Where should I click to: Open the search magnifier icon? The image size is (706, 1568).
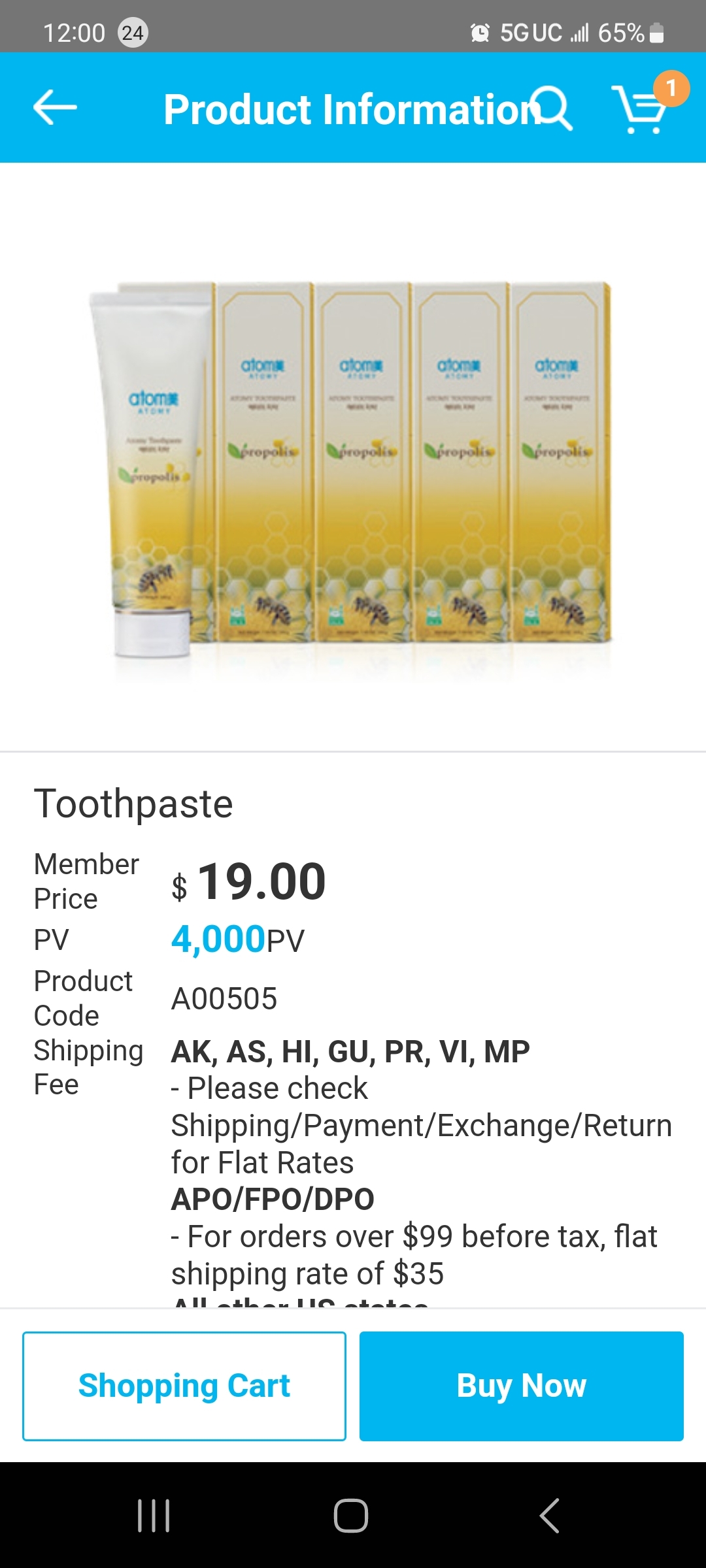[553, 108]
